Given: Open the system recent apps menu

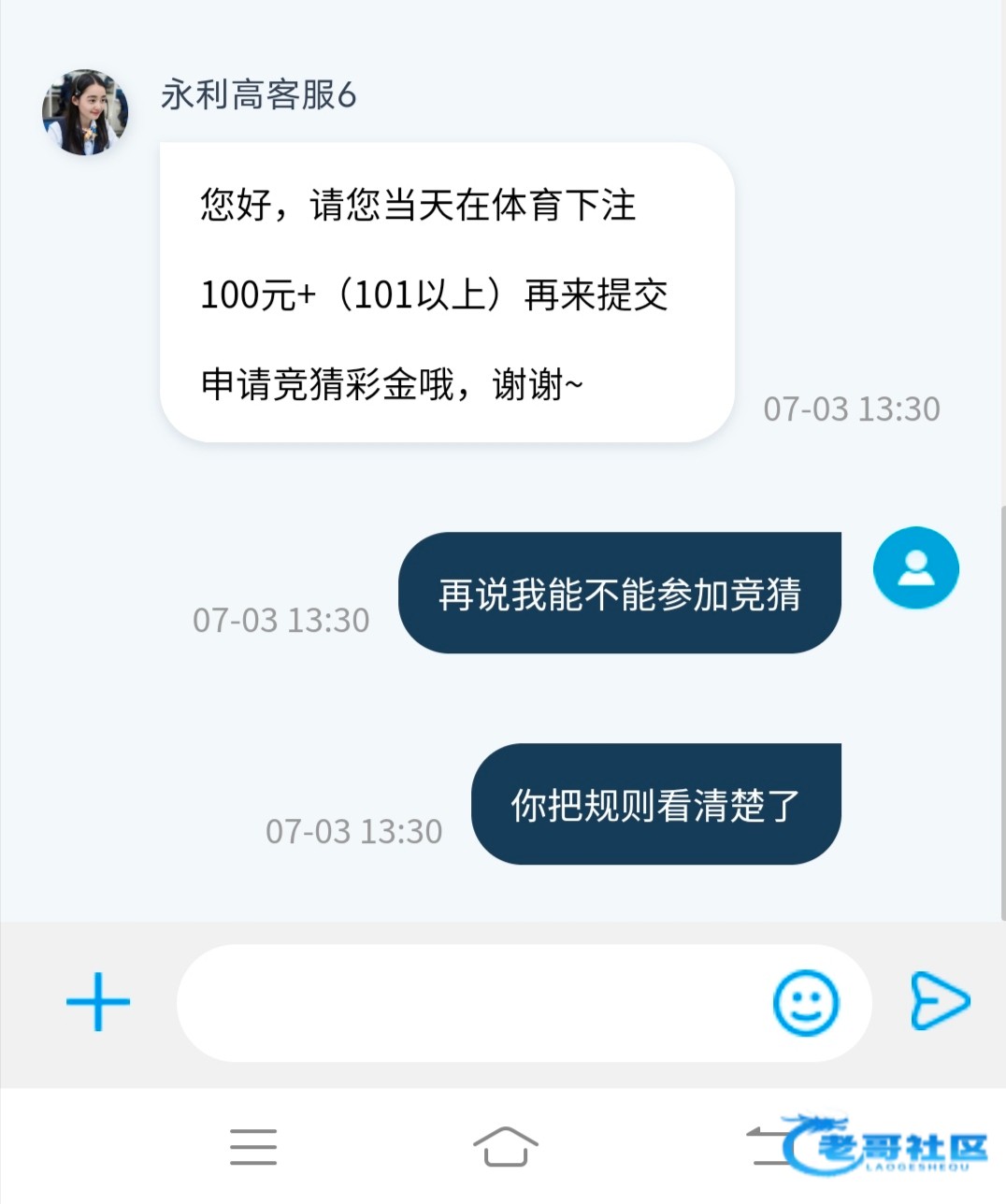Looking at the screenshot, I should [x=253, y=1147].
